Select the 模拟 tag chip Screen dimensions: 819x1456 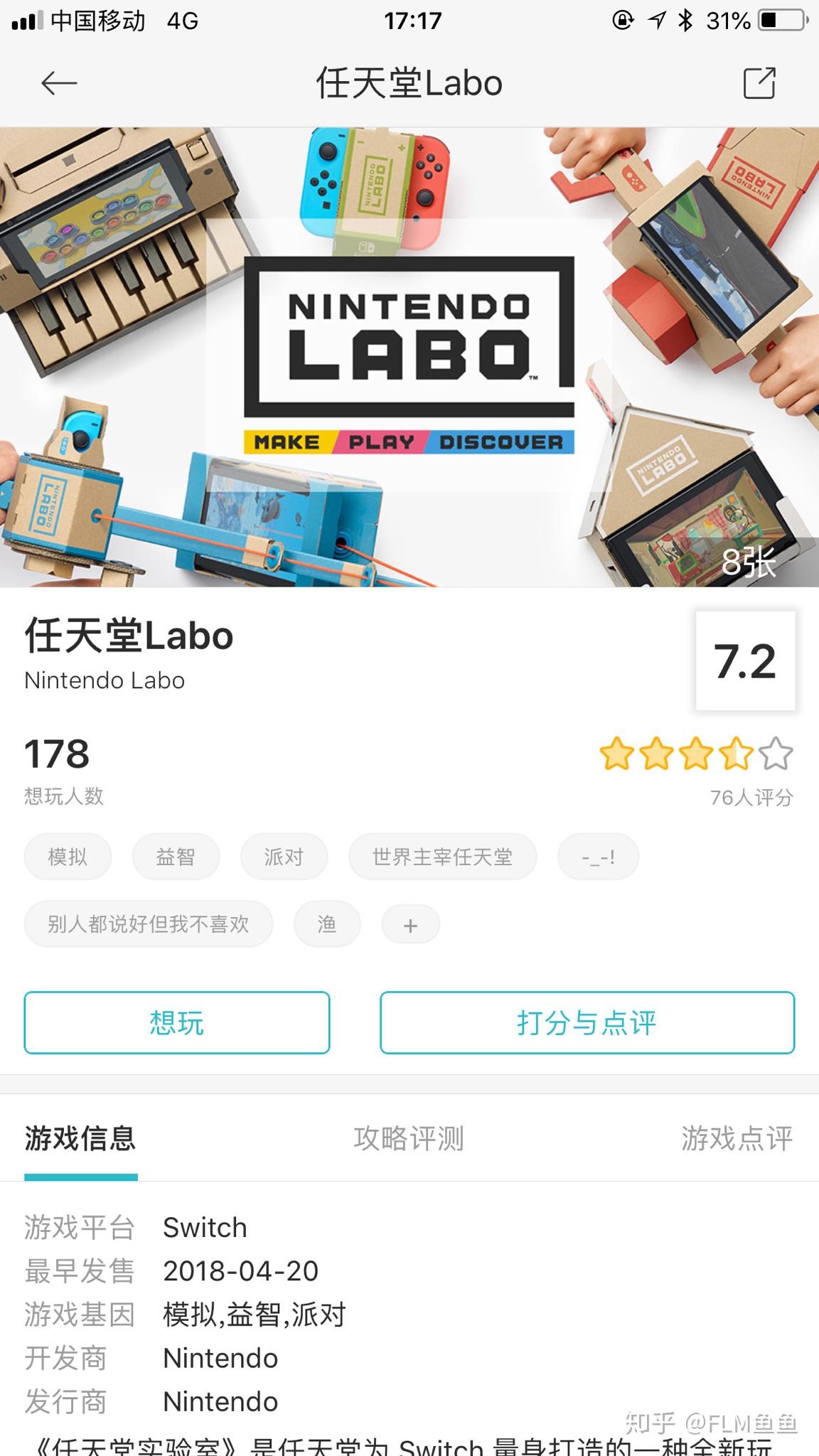[x=68, y=857]
